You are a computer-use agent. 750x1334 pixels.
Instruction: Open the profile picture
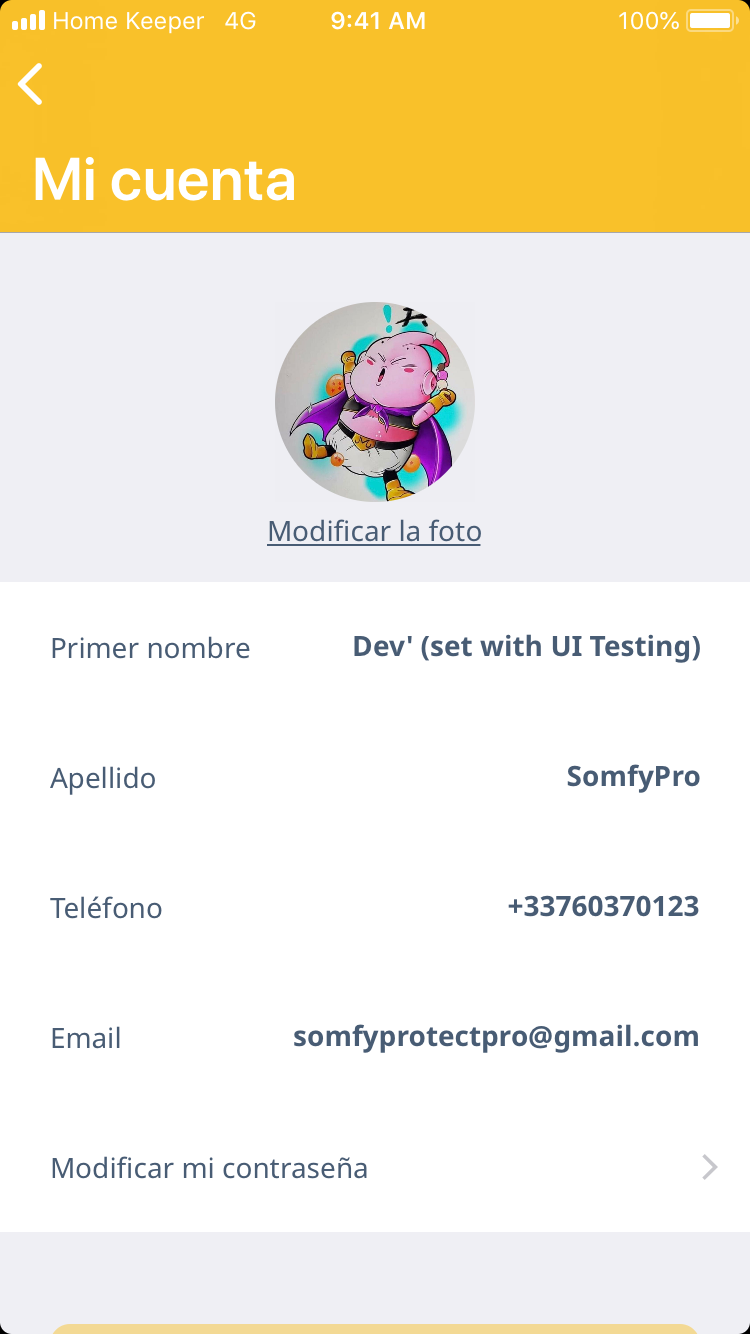[375, 402]
